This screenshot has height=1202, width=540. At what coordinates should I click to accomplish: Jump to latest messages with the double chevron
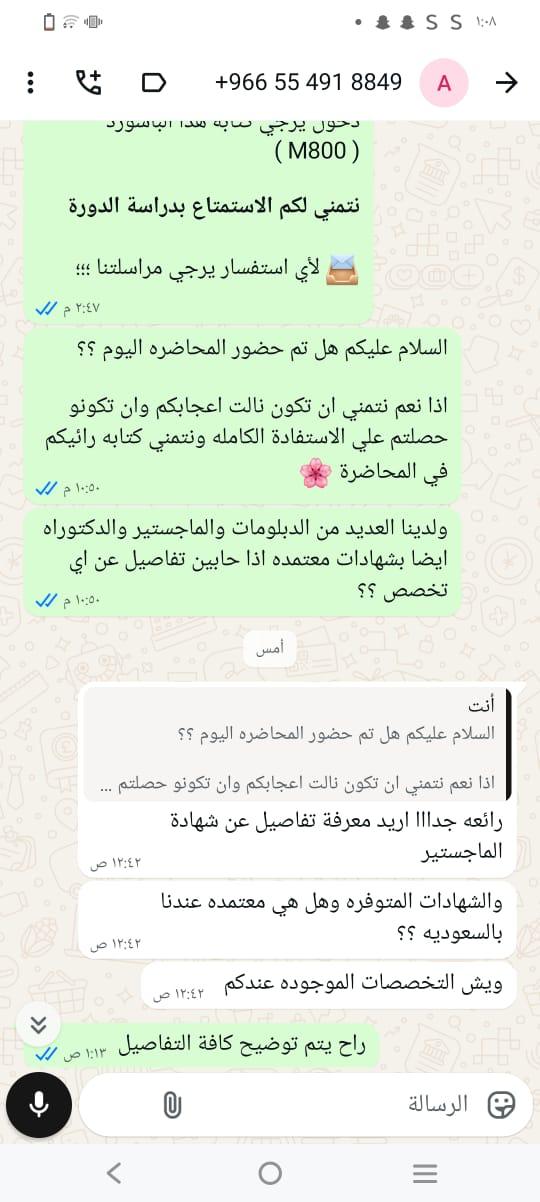[38, 997]
